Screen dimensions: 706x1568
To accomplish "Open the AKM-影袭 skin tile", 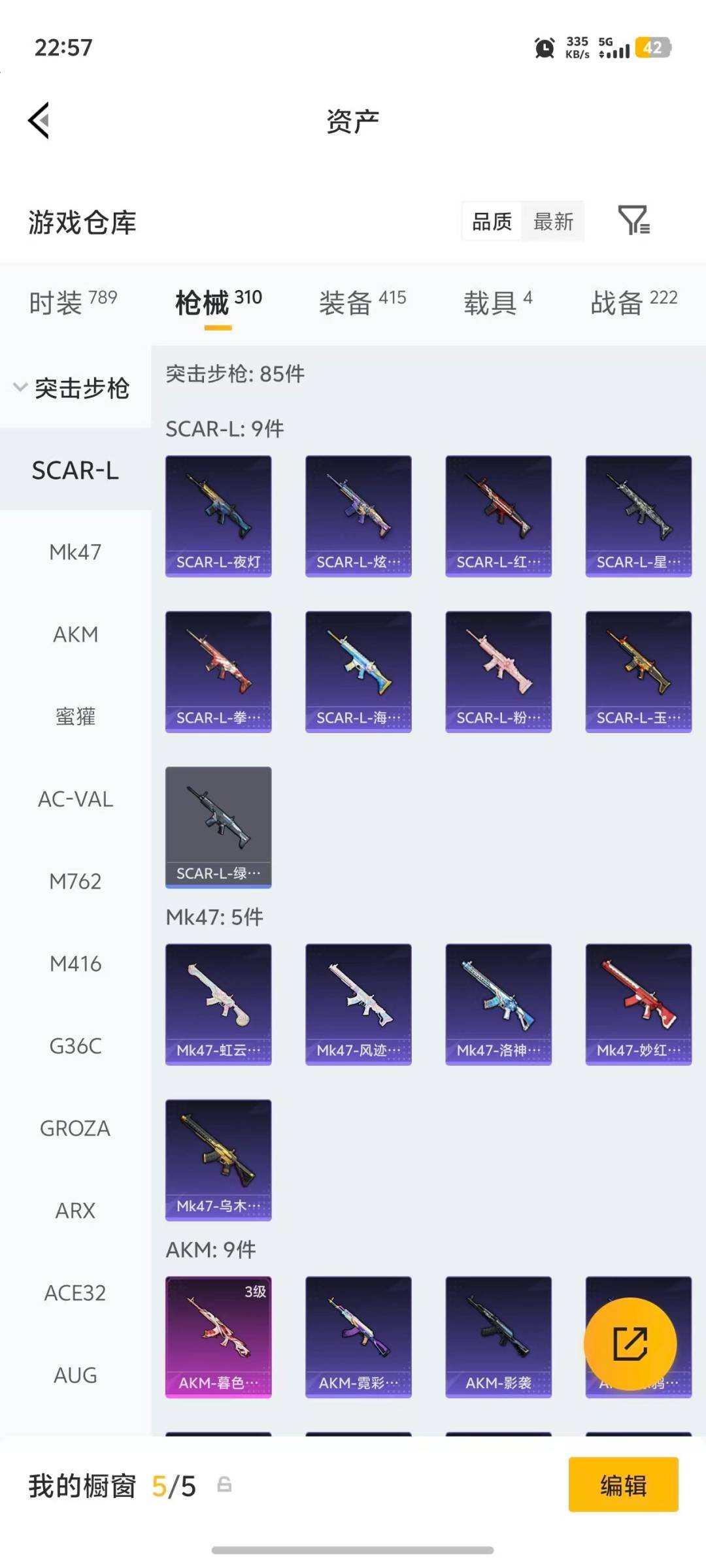I will tap(498, 1337).
